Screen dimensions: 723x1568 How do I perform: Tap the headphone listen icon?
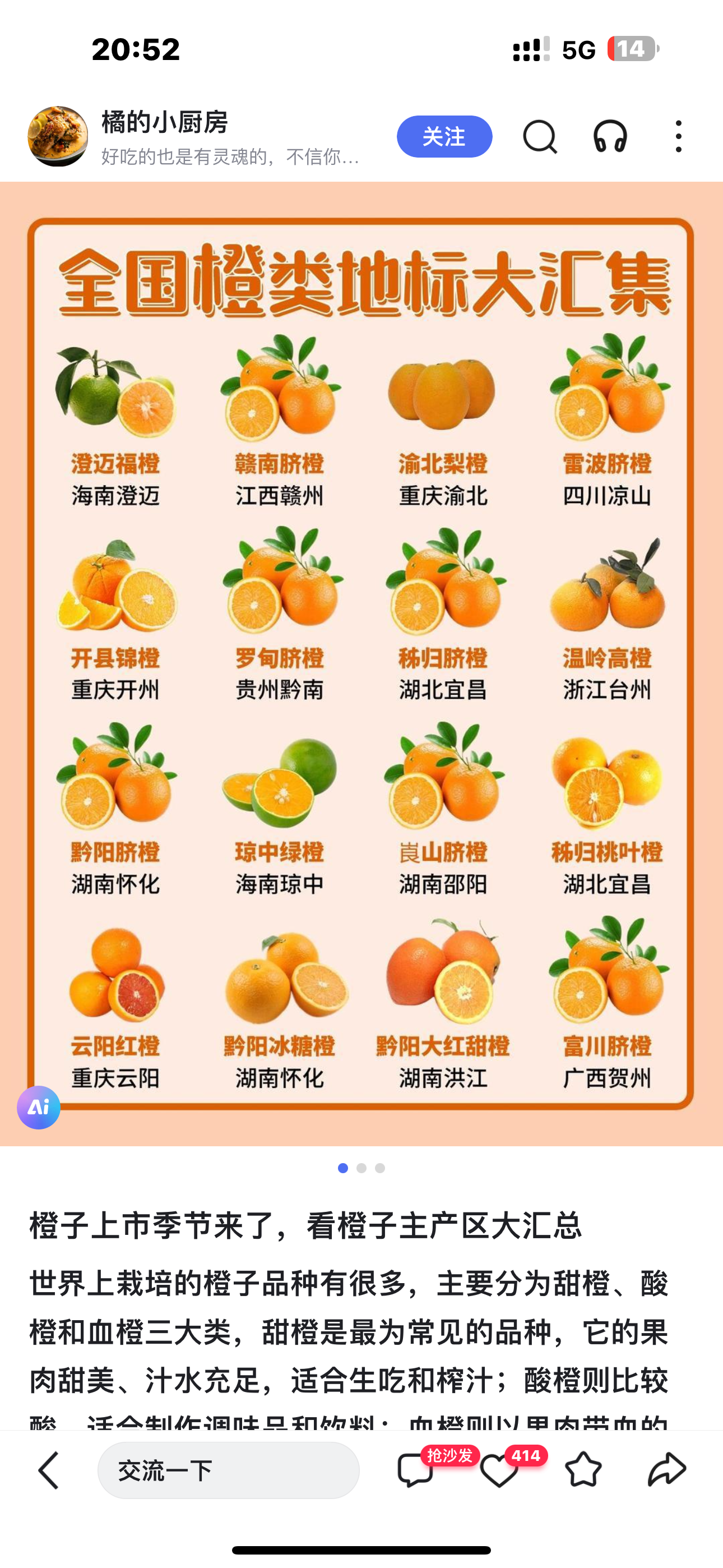click(x=610, y=136)
